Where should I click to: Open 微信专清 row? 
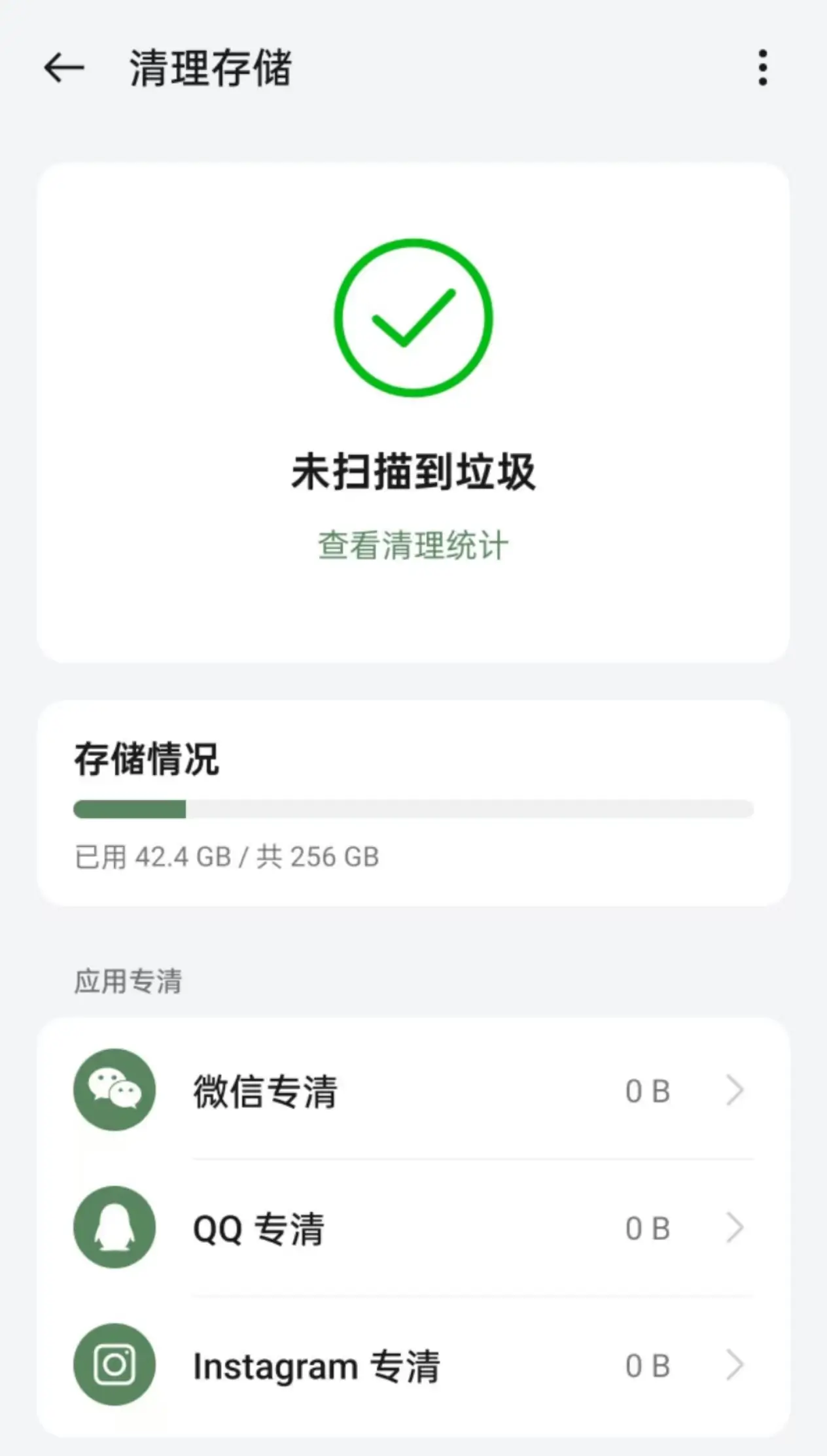tap(412, 1091)
